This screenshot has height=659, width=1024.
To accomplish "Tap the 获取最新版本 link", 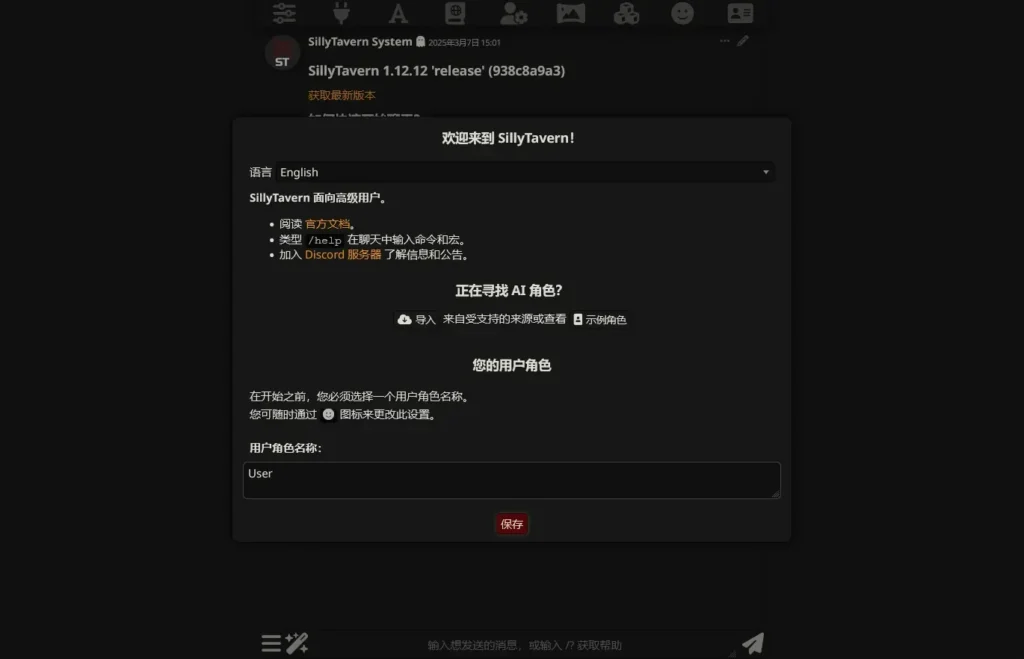I will click(342, 95).
